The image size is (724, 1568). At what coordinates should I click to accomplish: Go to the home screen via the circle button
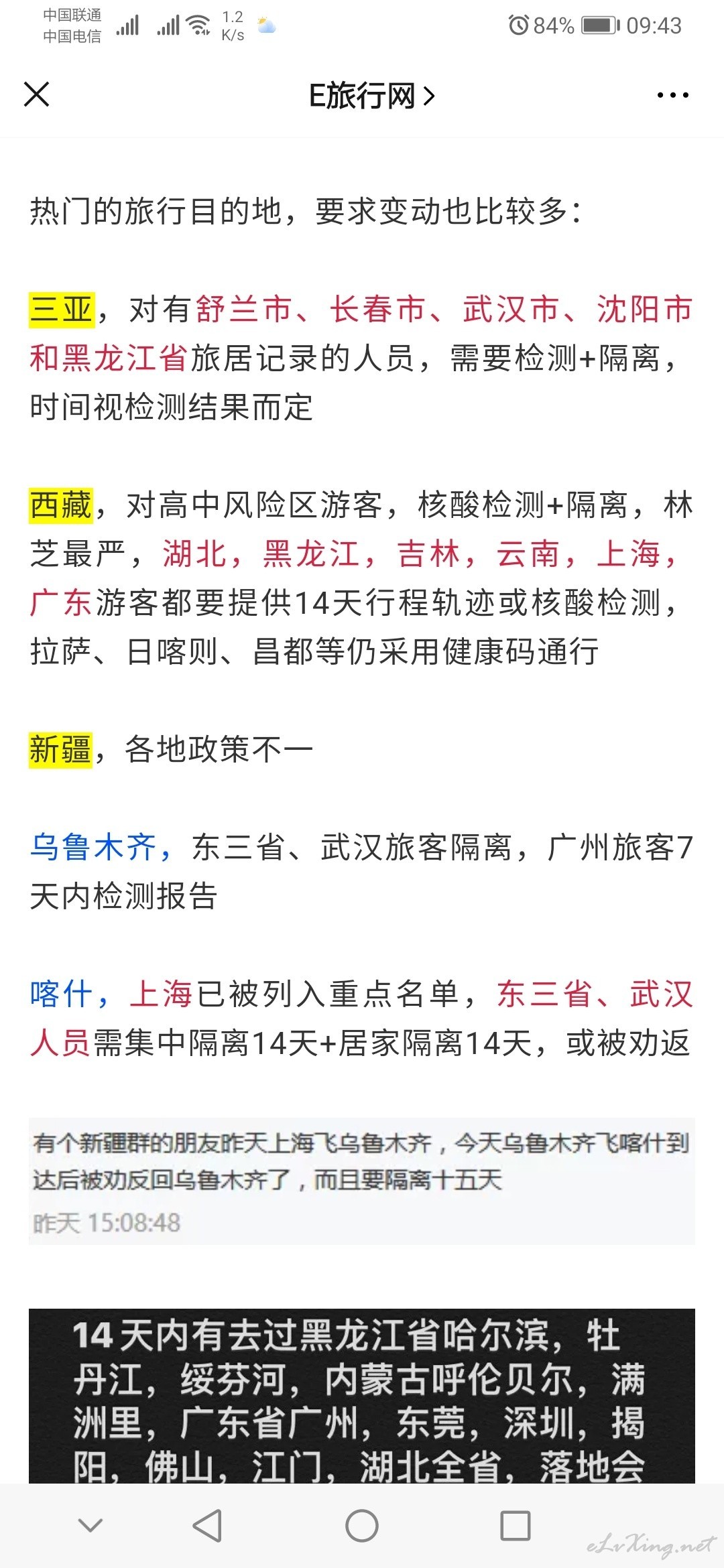click(362, 1526)
